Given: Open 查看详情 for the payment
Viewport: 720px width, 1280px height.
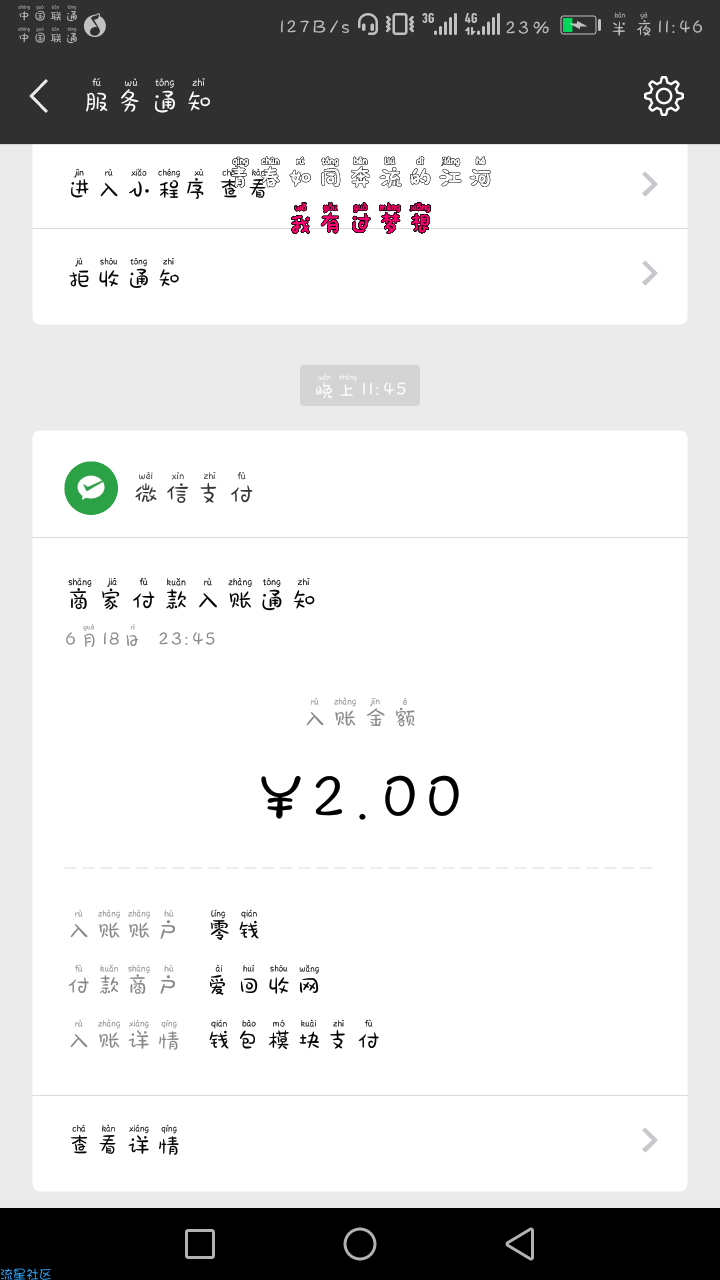Looking at the screenshot, I should pyautogui.click(x=360, y=1142).
